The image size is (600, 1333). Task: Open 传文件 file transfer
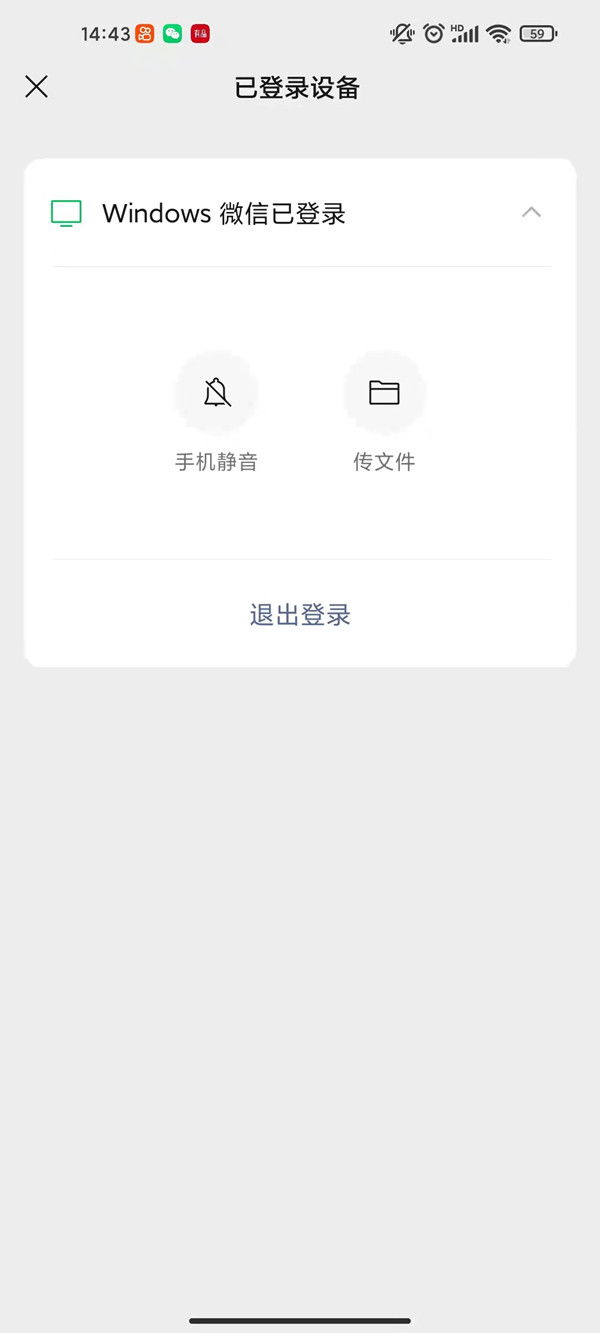coord(384,394)
